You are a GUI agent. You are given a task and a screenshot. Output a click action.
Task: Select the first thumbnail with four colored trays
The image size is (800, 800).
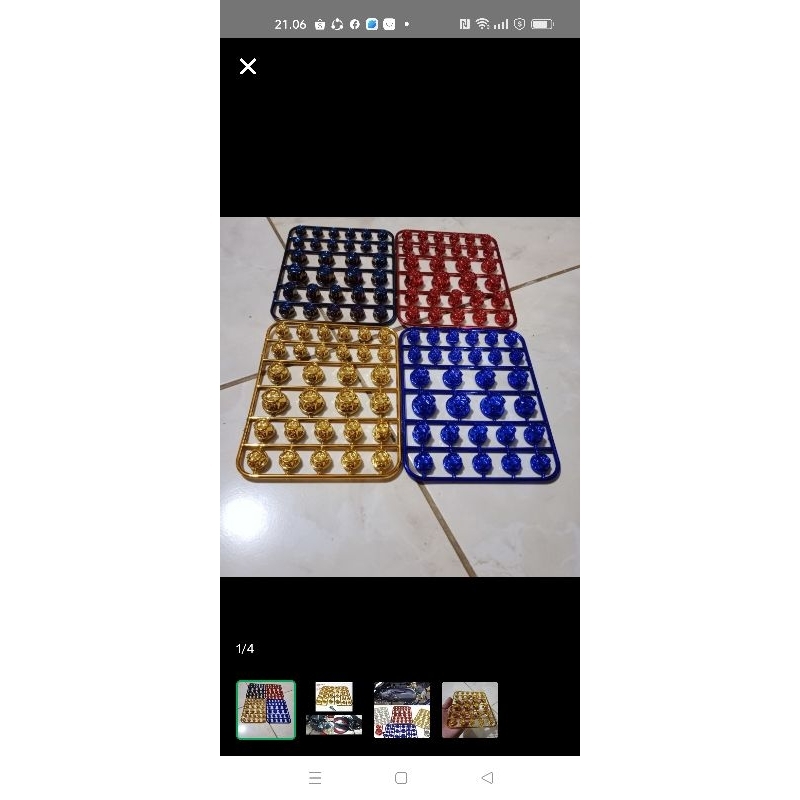(266, 710)
